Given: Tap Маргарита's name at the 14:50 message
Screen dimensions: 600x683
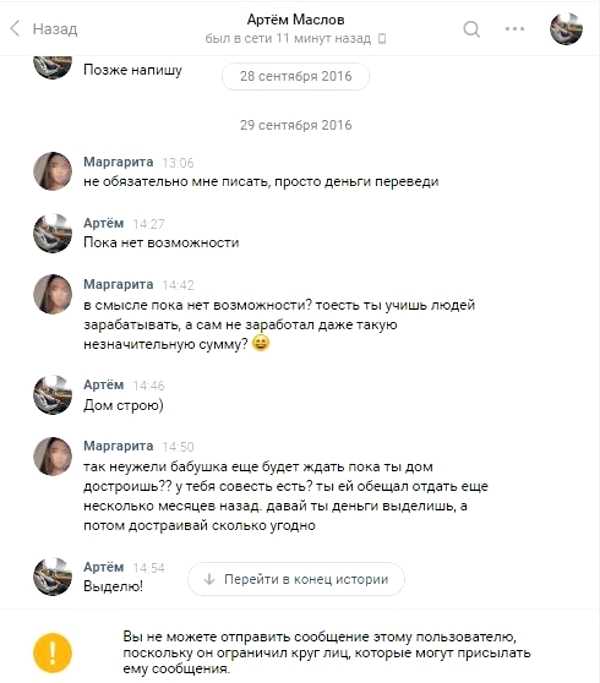Looking at the screenshot, I should [x=118, y=446].
